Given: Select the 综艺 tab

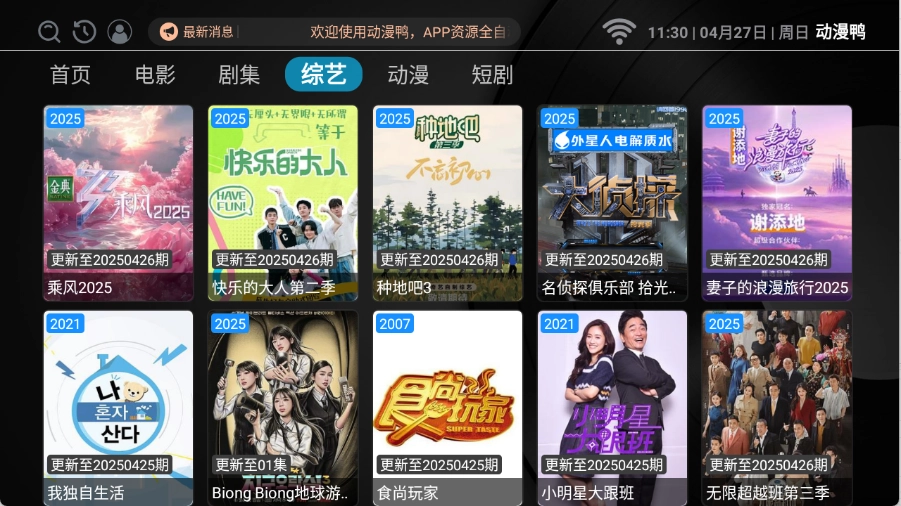Looking at the screenshot, I should [323, 75].
